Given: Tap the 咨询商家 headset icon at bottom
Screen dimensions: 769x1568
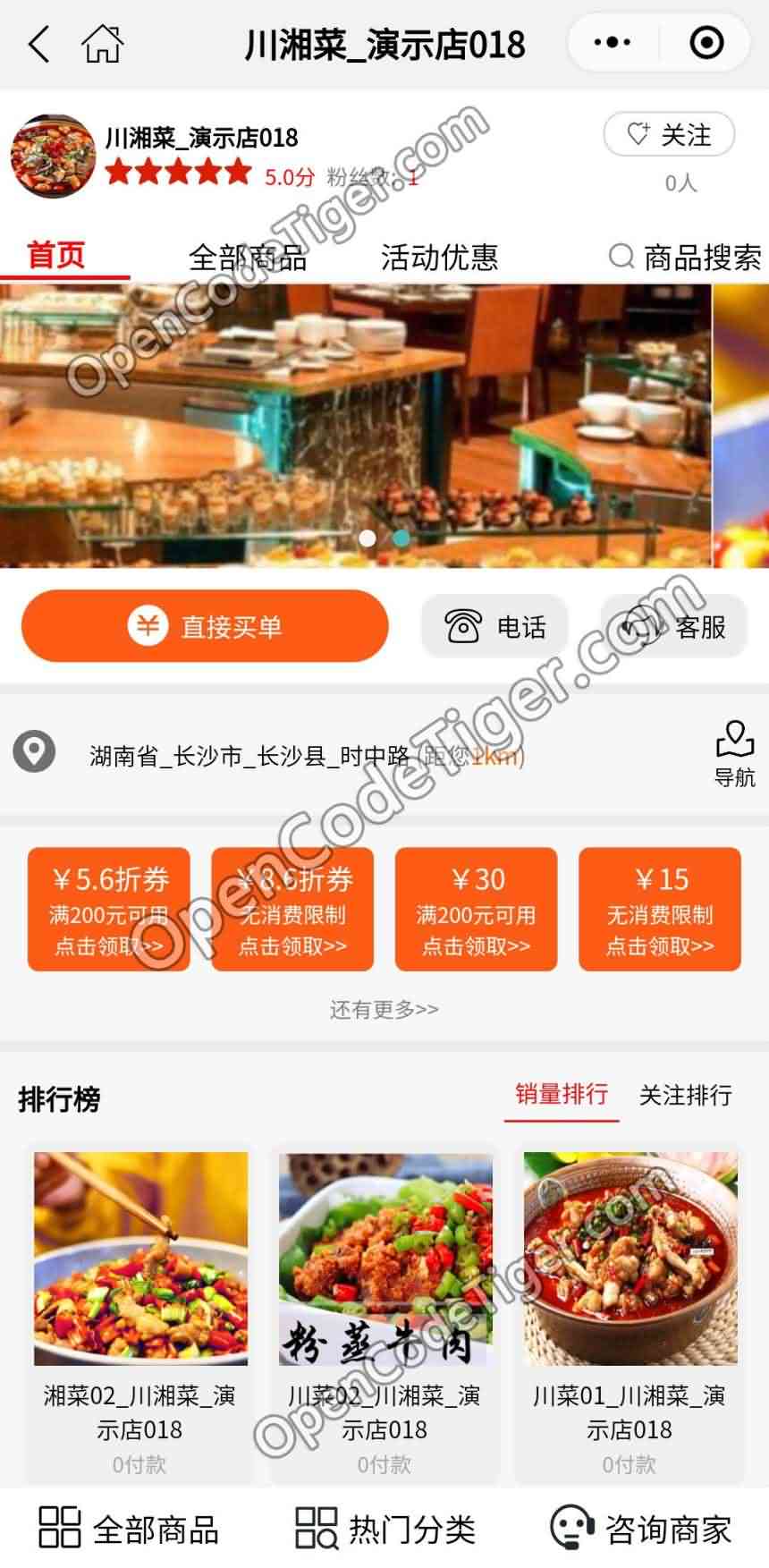Looking at the screenshot, I should pos(572,1527).
